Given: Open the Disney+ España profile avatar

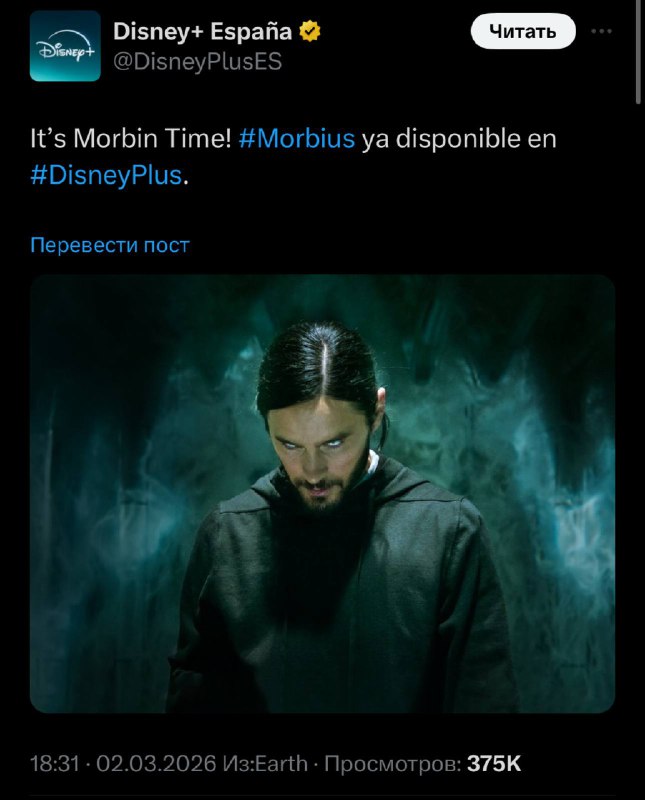Looking at the screenshot, I should (x=64, y=46).
